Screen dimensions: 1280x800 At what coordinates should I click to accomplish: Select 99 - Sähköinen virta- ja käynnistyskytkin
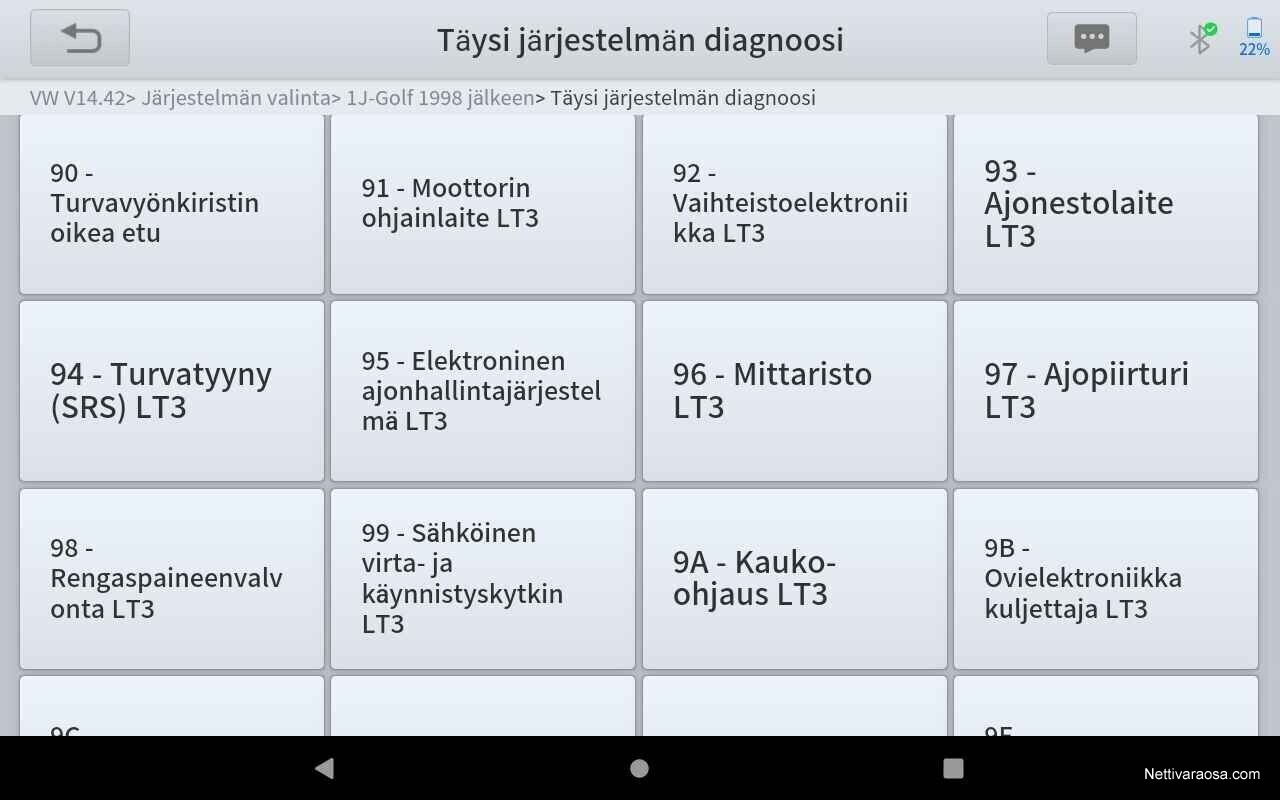point(483,578)
